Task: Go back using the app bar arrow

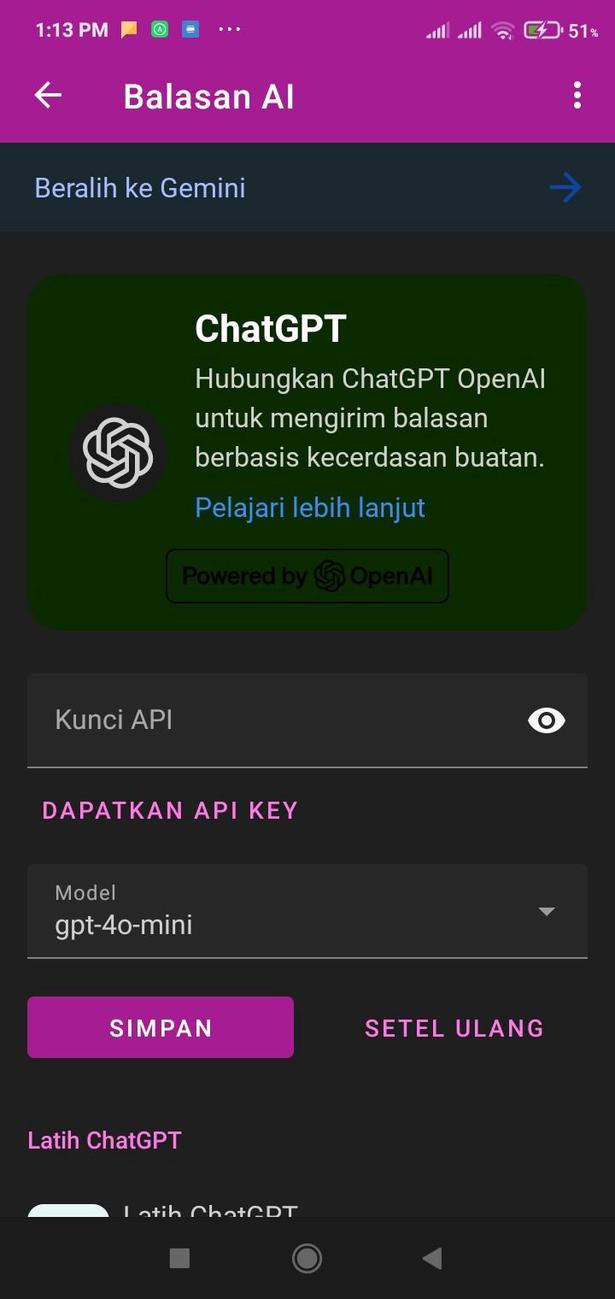Action: coord(48,95)
